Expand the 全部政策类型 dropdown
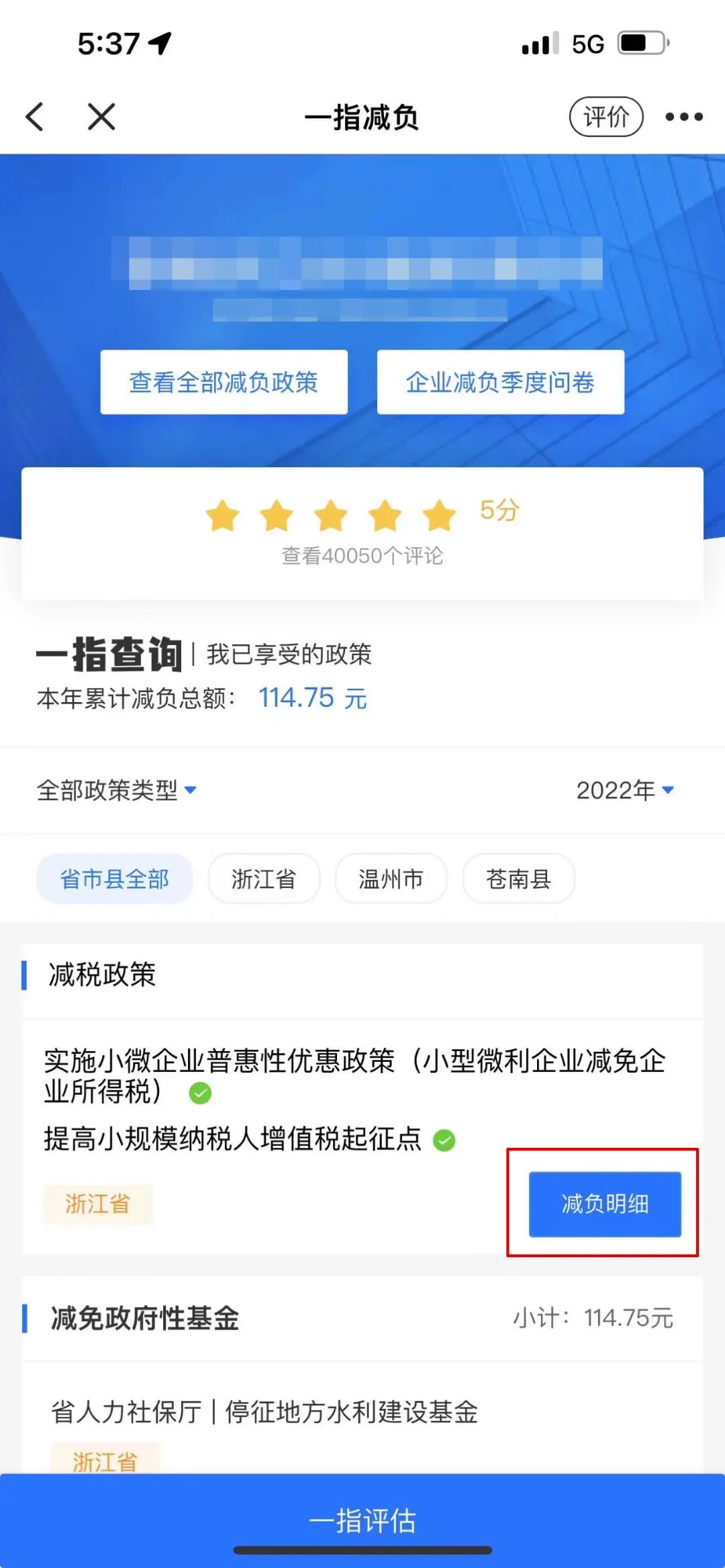Image resolution: width=725 pixels, height=1568 pixels. 117,790
